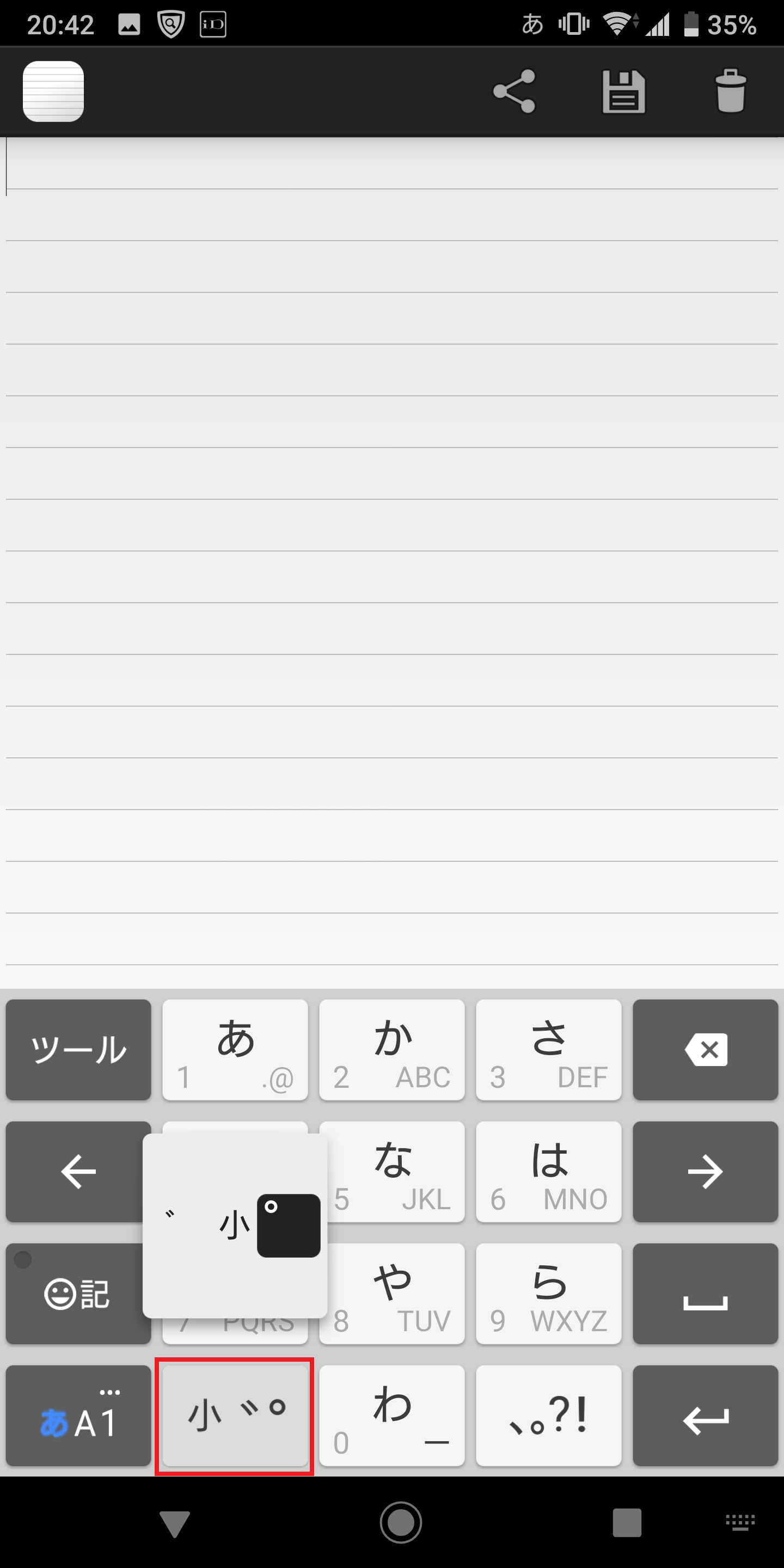Viewport: 784px width, 1568px height.
Task: Open emoji and symbols key
Action: (78, 1294)
